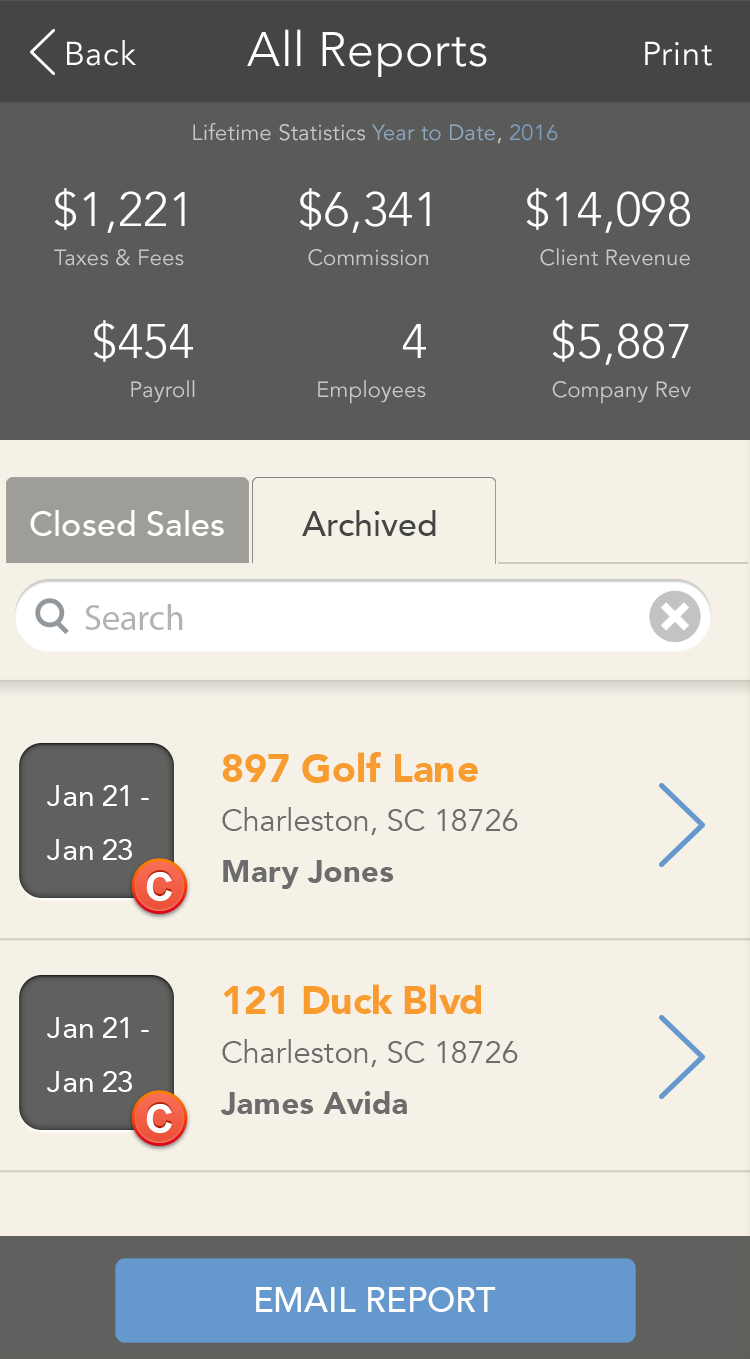Clear the search box with the X

pos(675,617)
